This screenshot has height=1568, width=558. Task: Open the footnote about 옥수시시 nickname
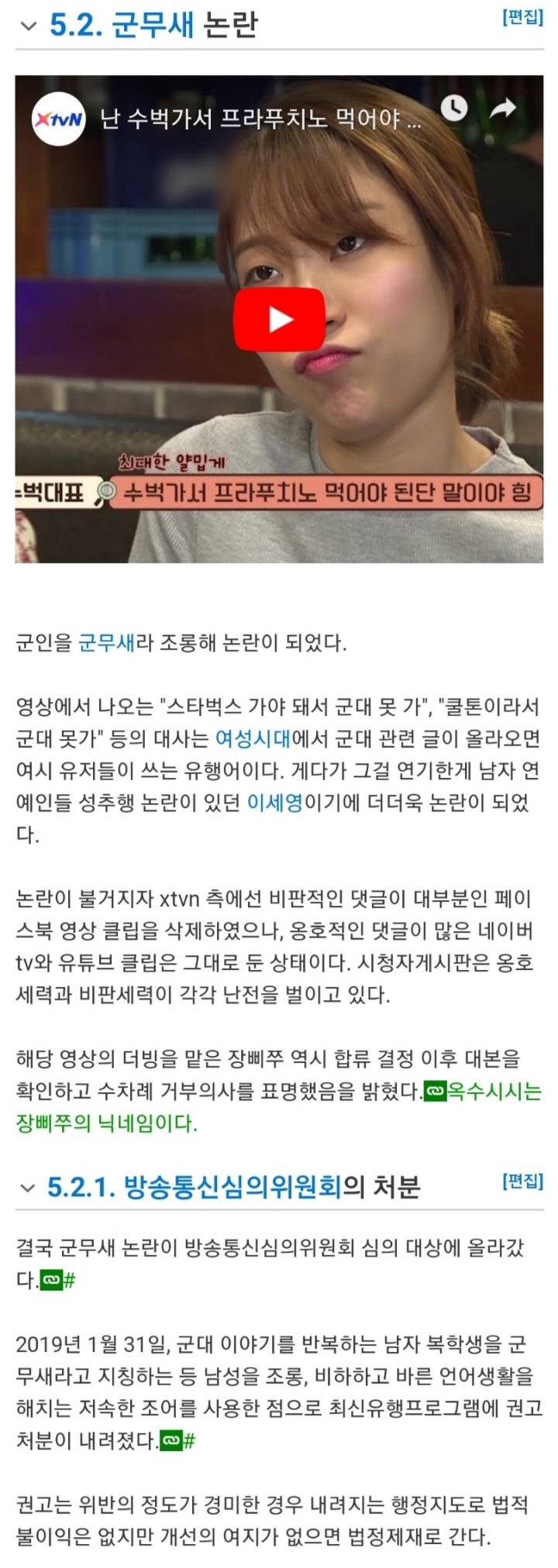point(434,1092)
